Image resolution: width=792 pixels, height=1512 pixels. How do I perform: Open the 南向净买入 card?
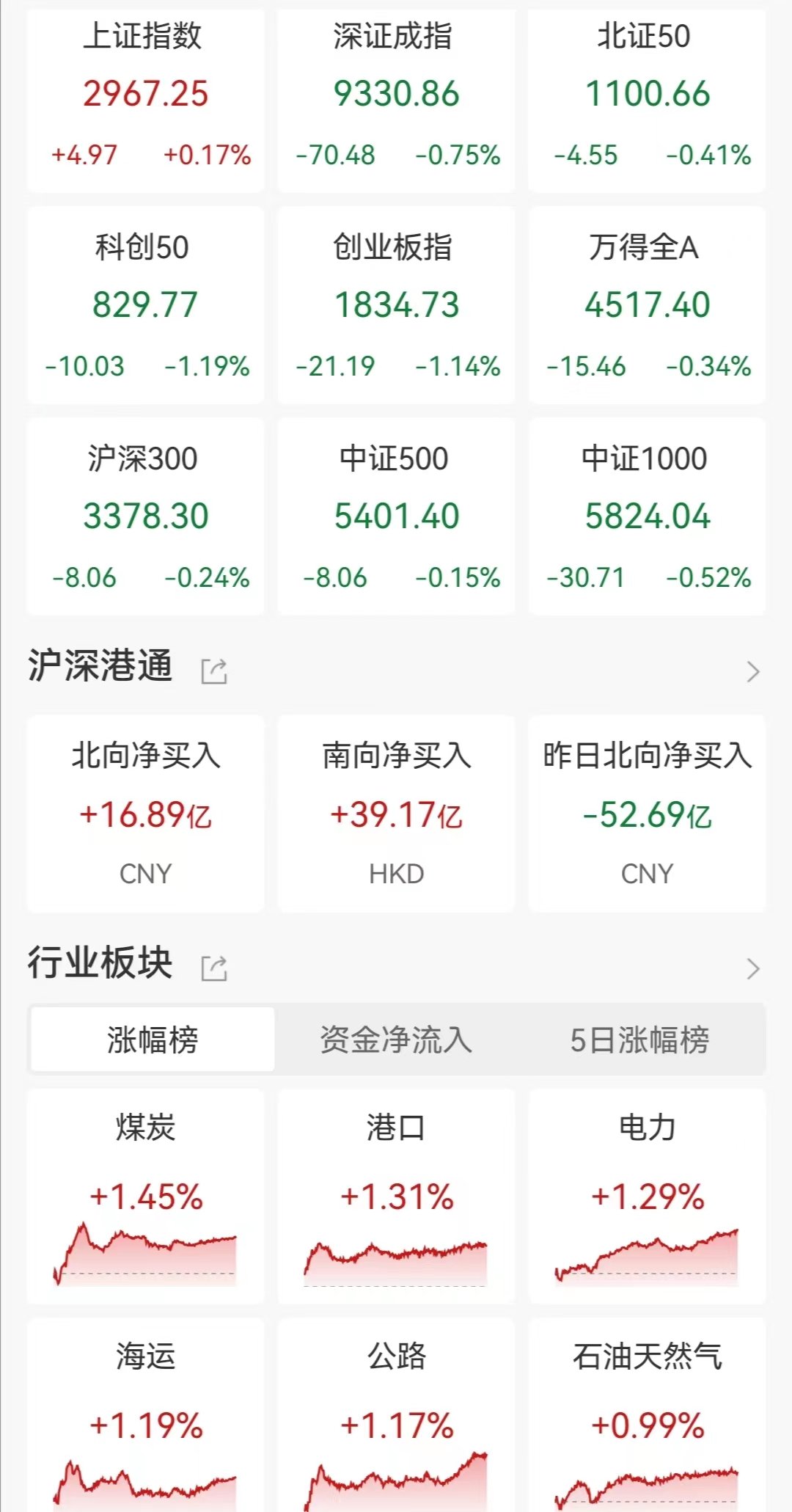coord(396,814)
